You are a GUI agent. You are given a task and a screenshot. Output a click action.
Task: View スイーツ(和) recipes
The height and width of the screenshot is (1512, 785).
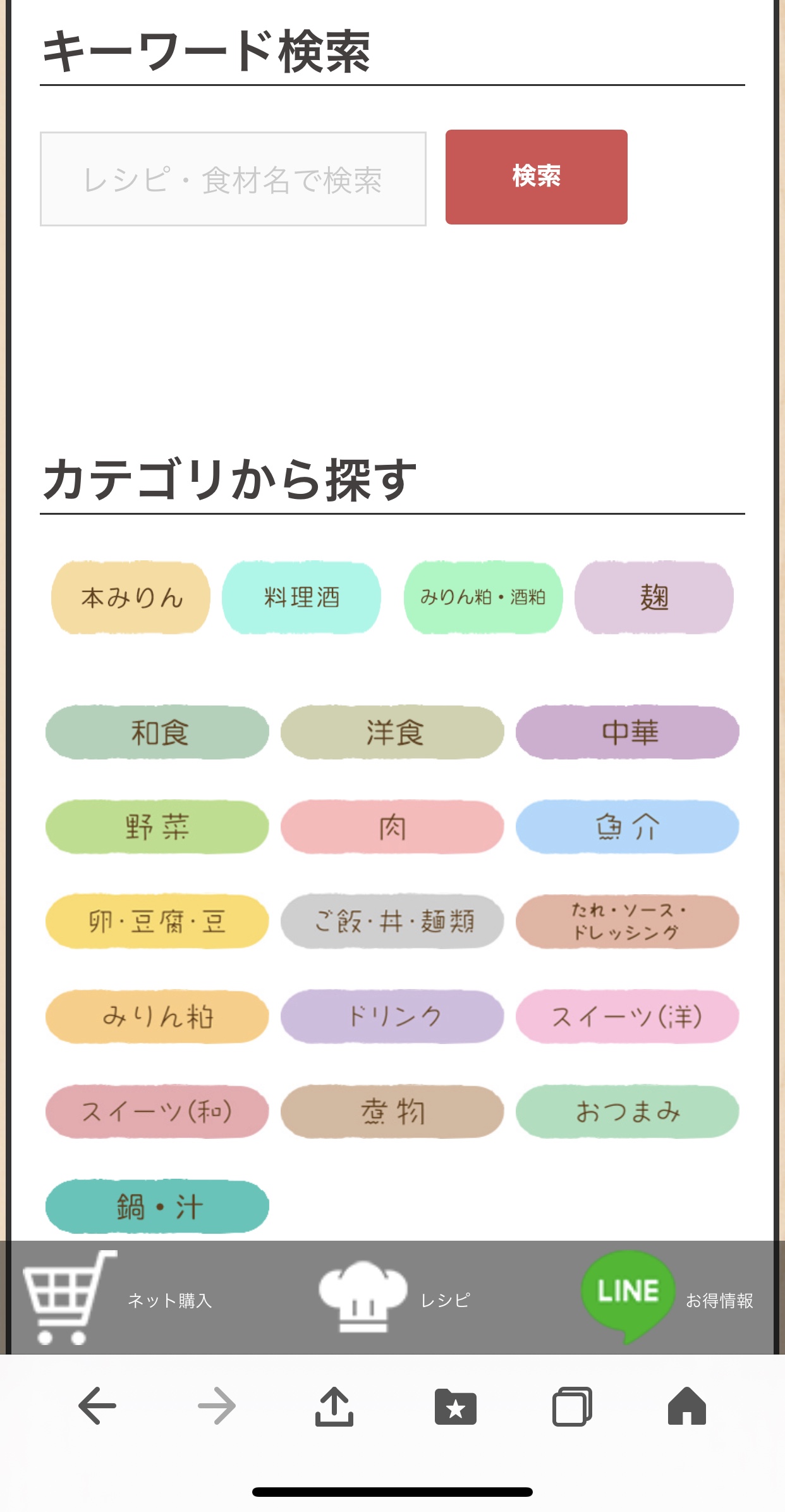157,1111
